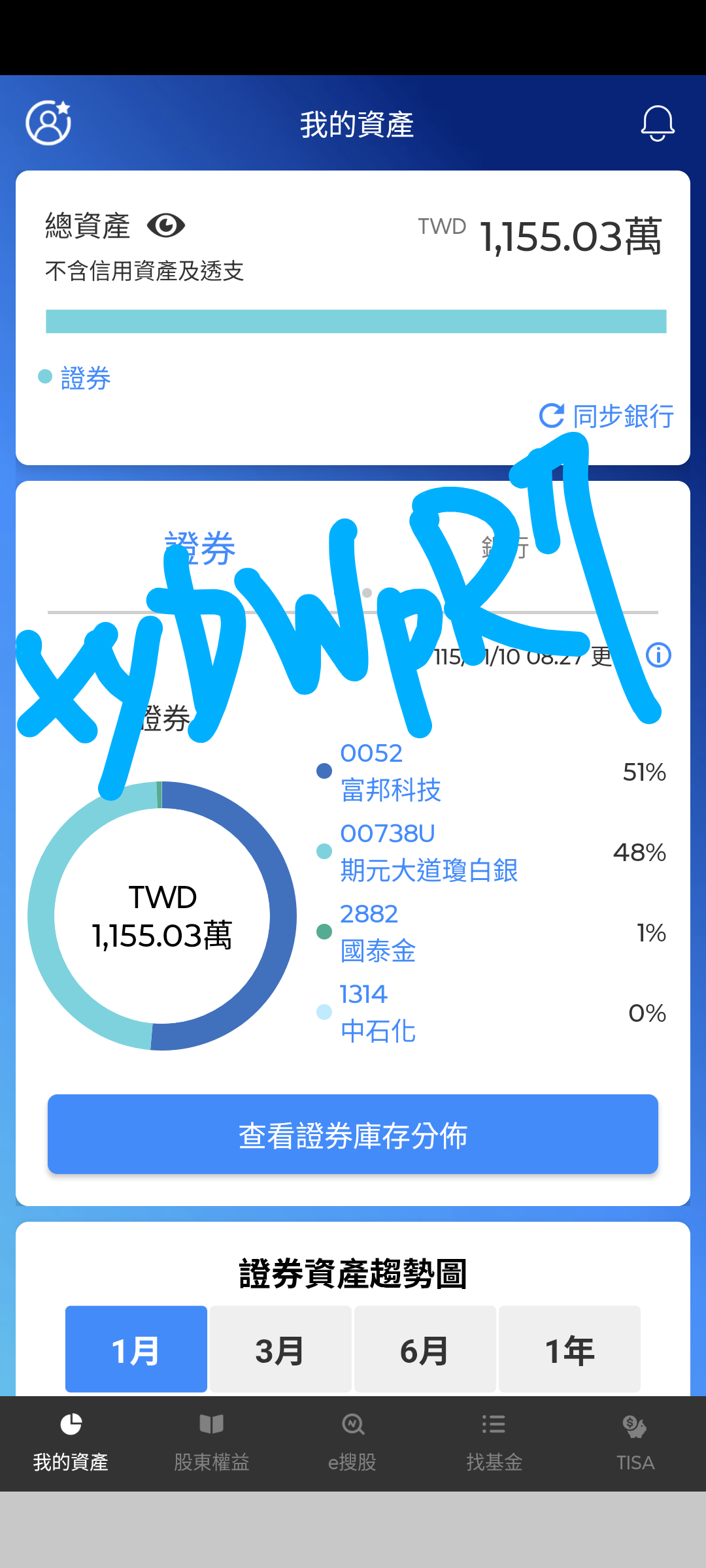Hide the 總資產 amount with eye icon
The width and height of the screenshot is (706, 1568).
click(x=166, y=226)
